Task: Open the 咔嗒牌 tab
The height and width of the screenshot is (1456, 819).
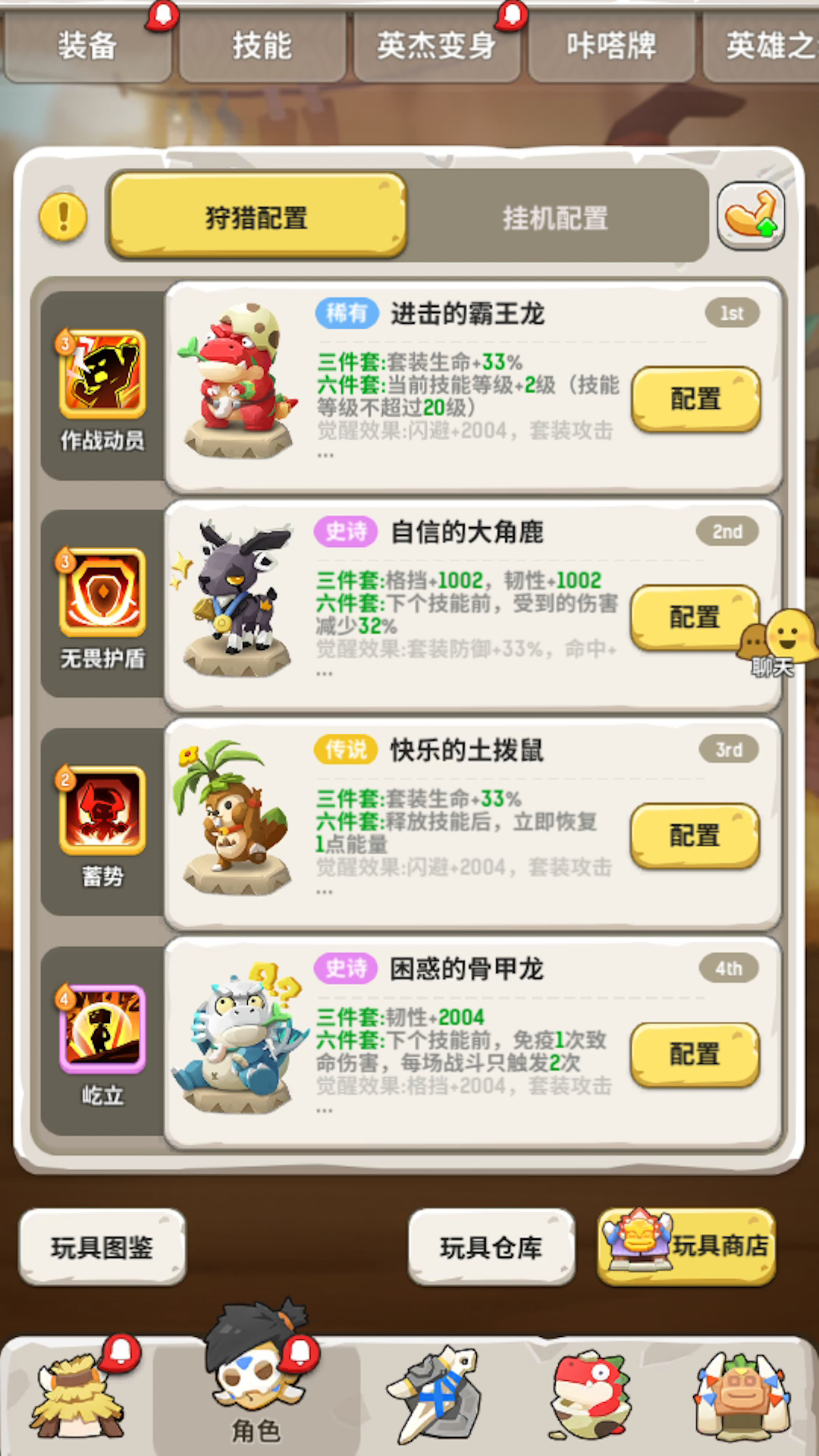Action: coord(611,45)
